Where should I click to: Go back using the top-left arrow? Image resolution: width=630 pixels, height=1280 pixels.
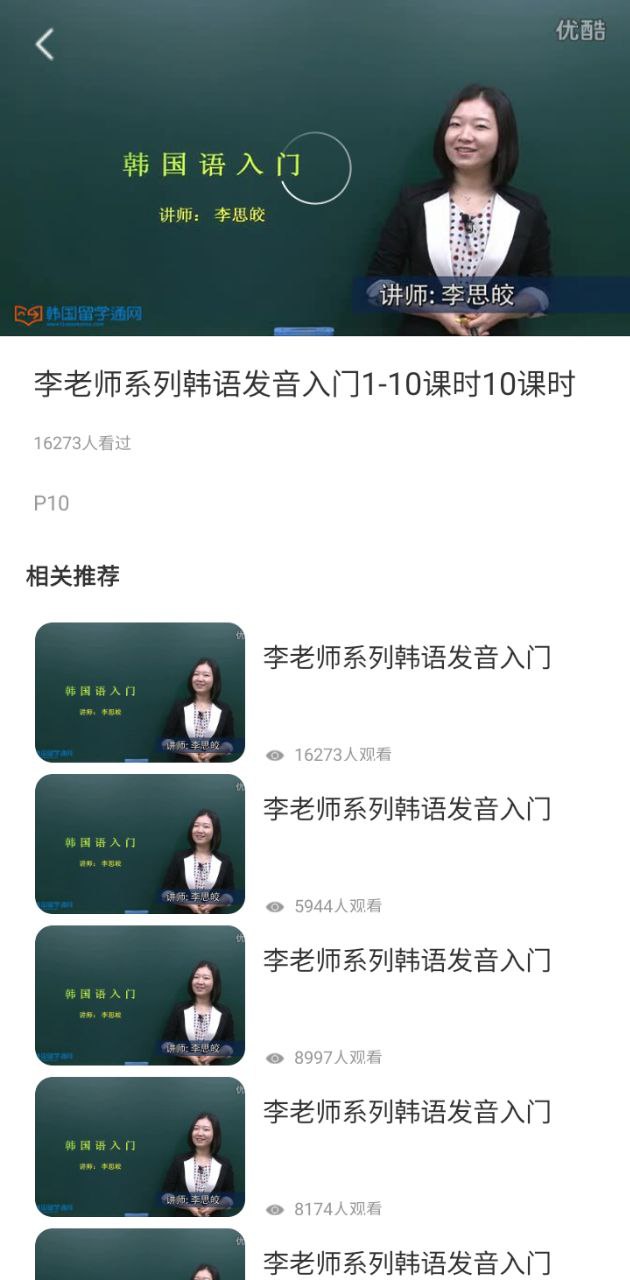click(44, 44)
